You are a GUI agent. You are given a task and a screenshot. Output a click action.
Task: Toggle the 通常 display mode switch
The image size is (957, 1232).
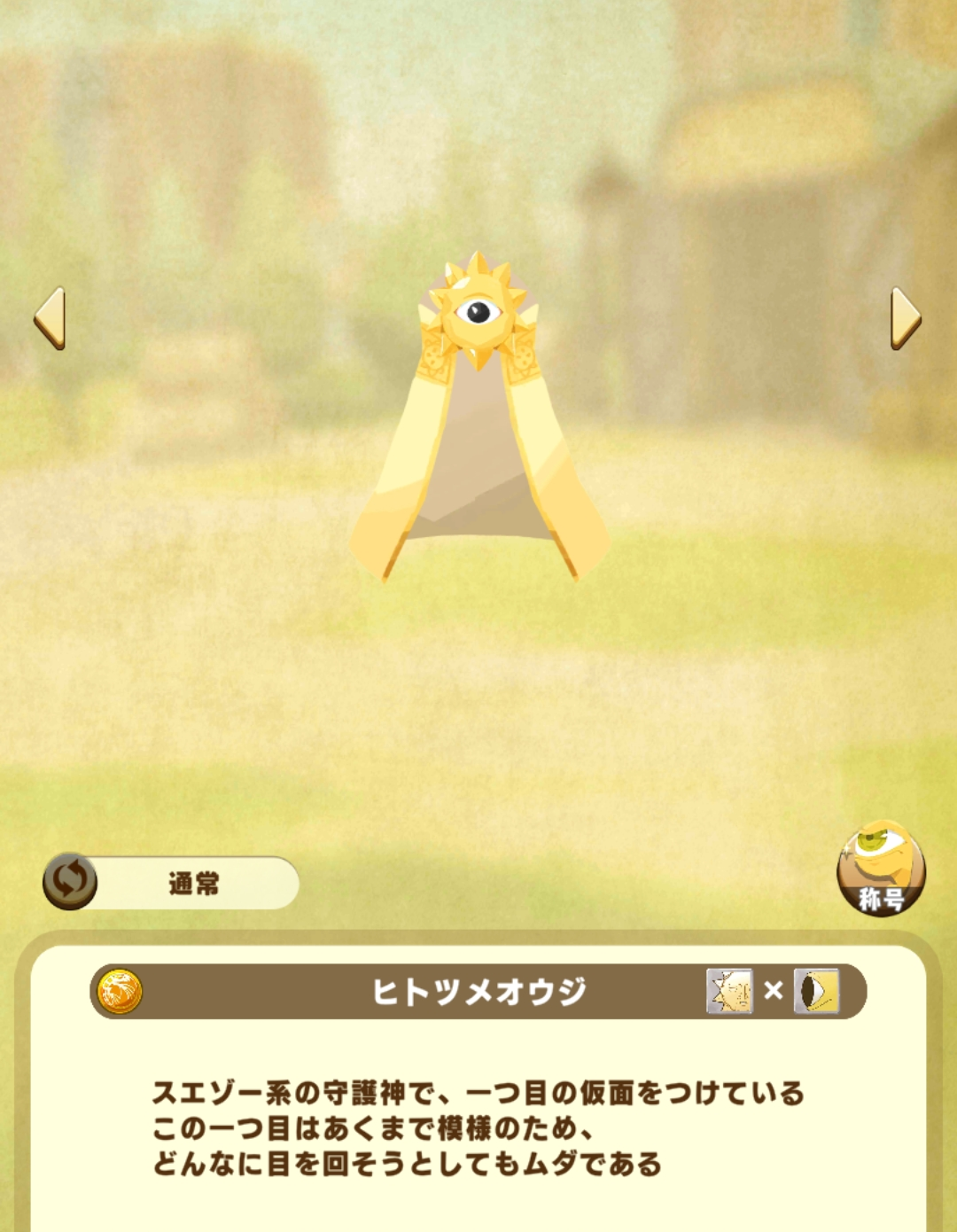click(x=71, y=881)
